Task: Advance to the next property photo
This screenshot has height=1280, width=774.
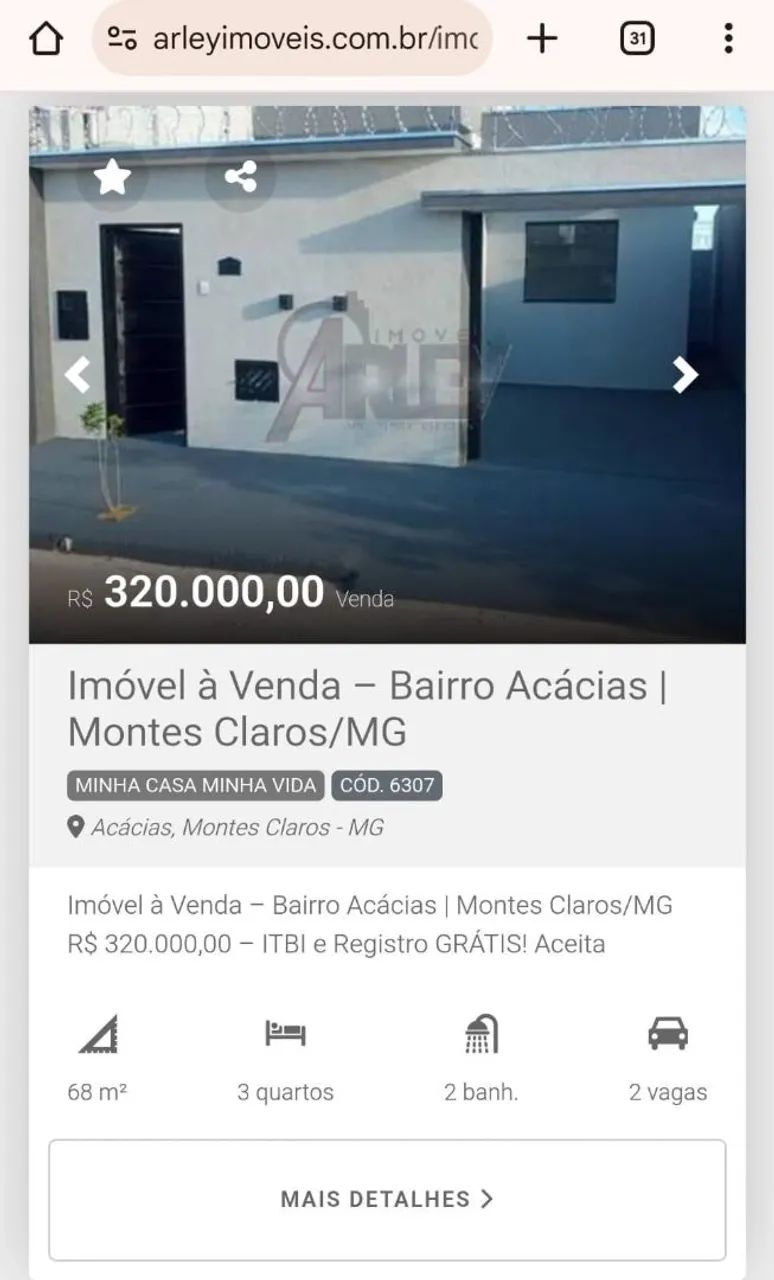Action: pos(685,375)
